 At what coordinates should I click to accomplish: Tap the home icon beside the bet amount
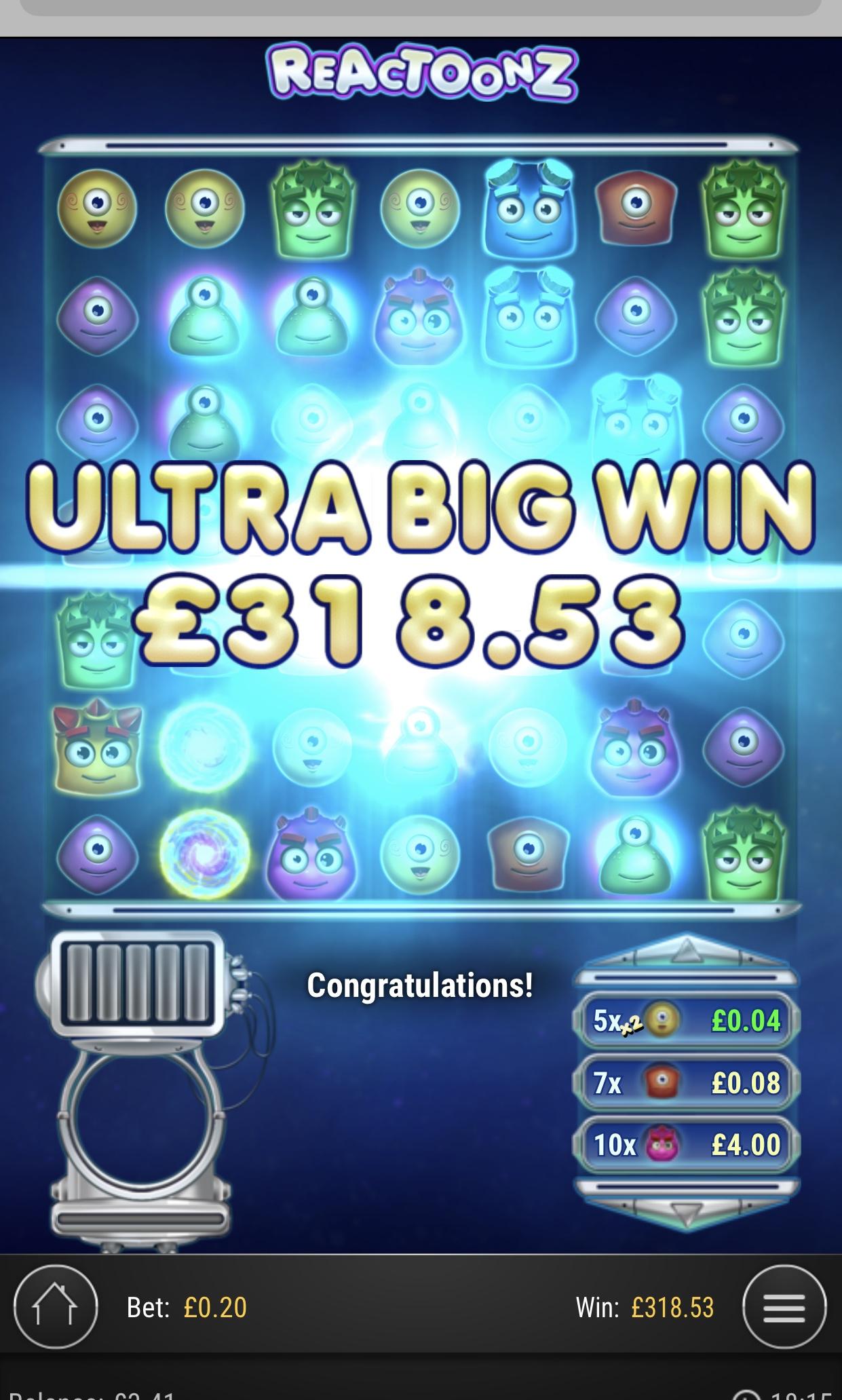[x=55, y=1307]
